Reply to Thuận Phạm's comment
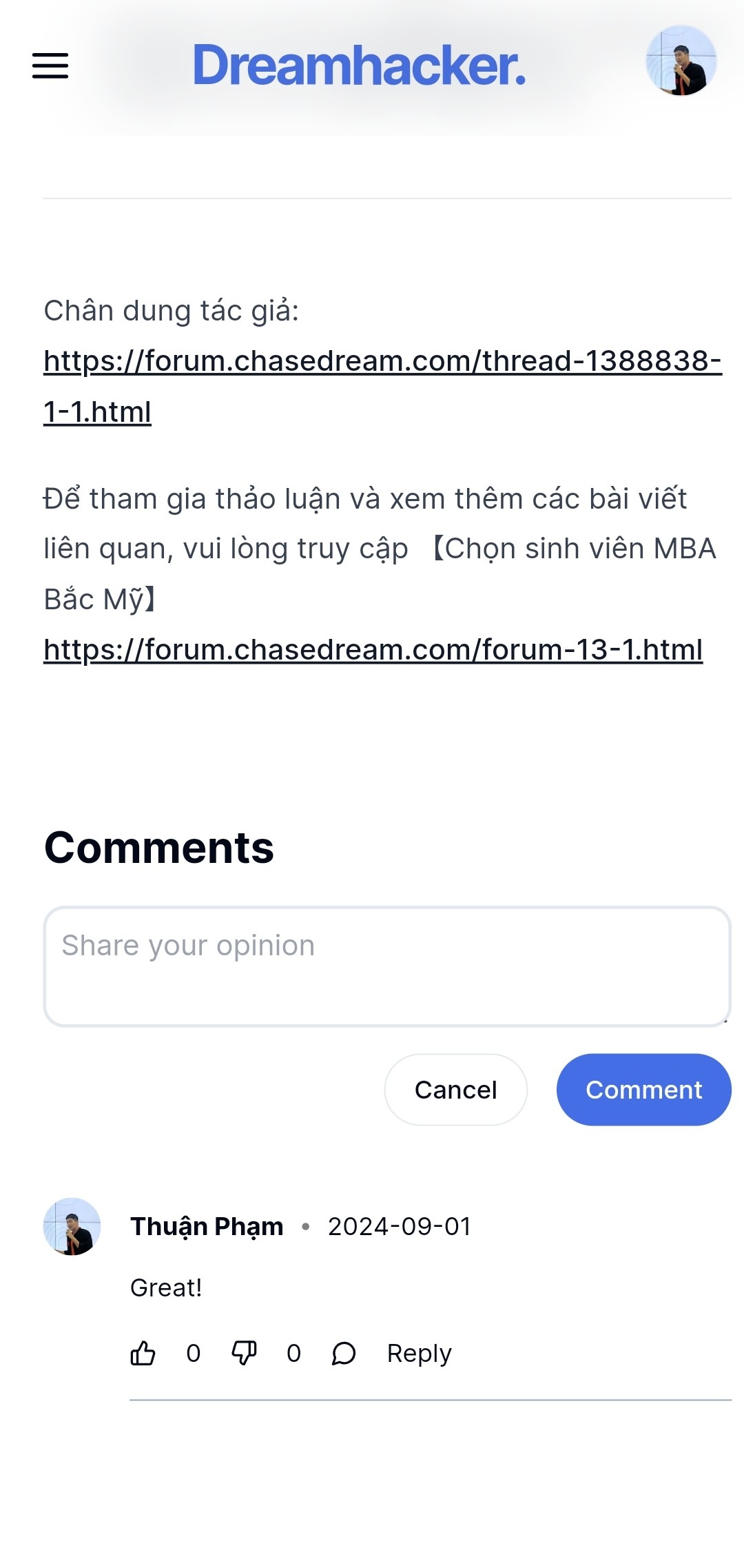The width and height of the screenshot is (744, 1568). 392,1353
